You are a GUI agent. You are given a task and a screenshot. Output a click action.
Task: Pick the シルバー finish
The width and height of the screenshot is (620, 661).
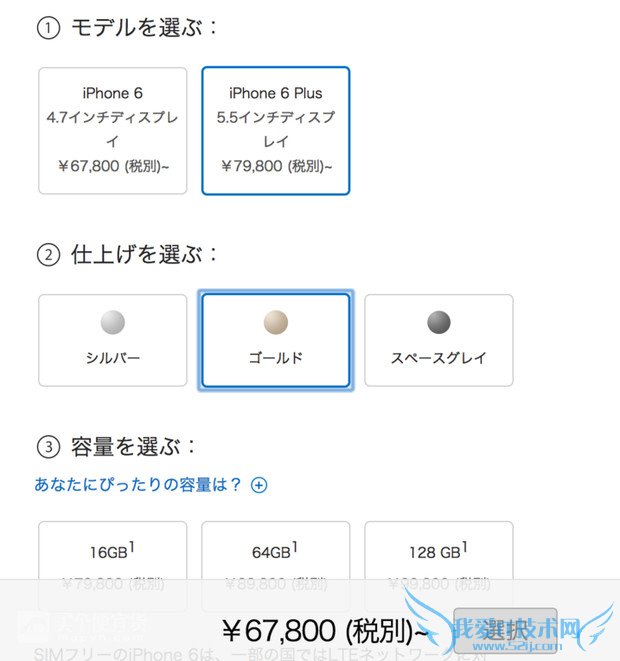[x=112, y=340]
